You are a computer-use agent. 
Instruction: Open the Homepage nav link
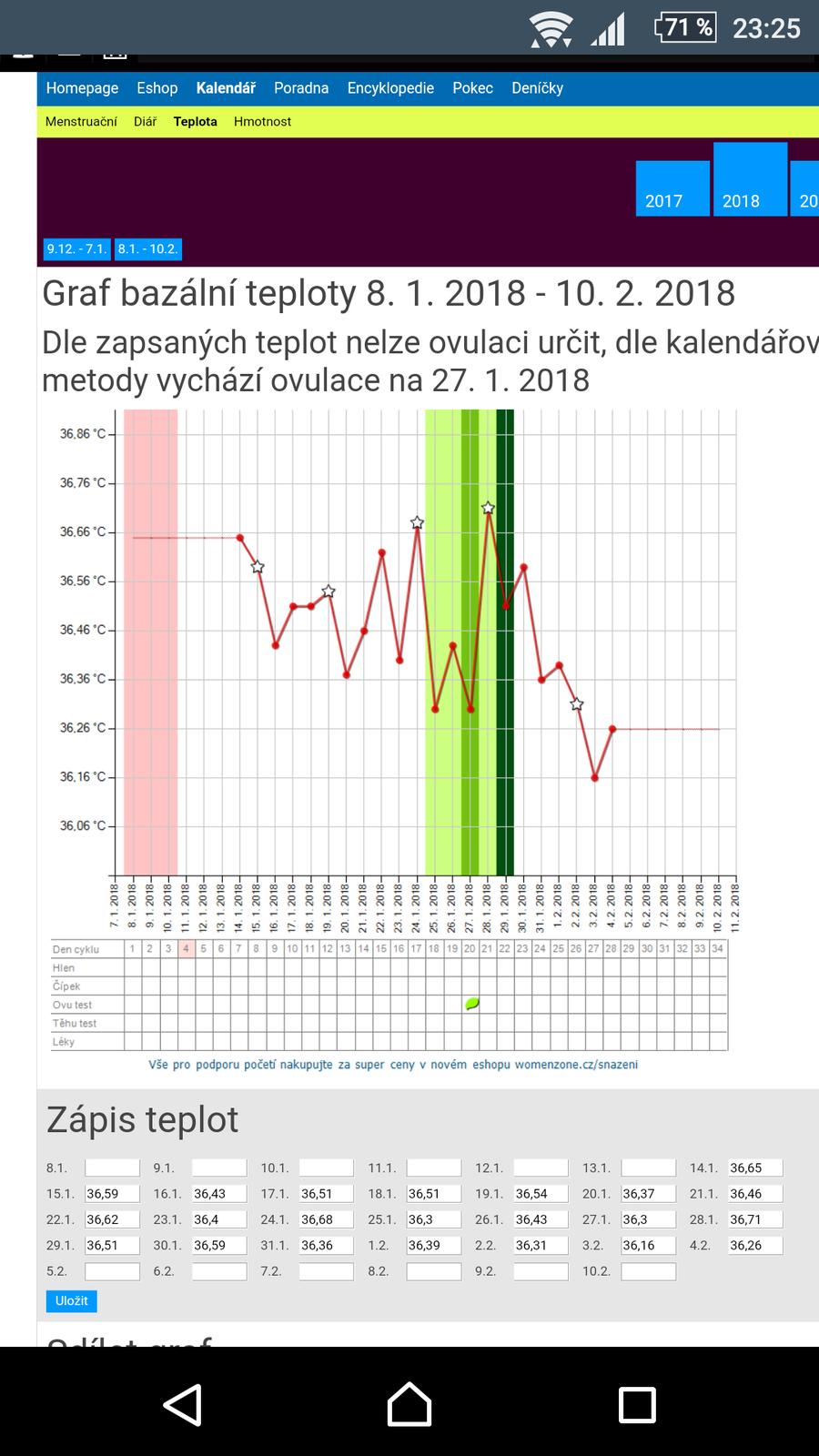pyautogui.click(x=82, y=88)
